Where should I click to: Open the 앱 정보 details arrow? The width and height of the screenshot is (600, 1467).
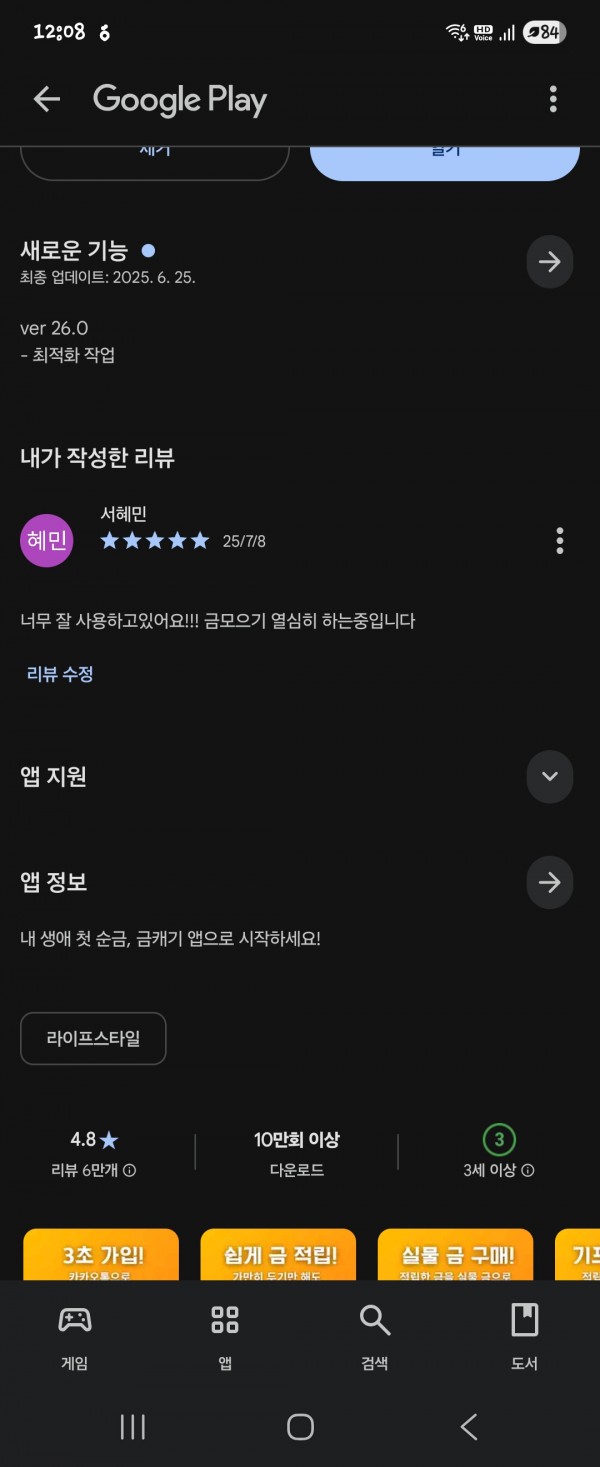(549, 882)
